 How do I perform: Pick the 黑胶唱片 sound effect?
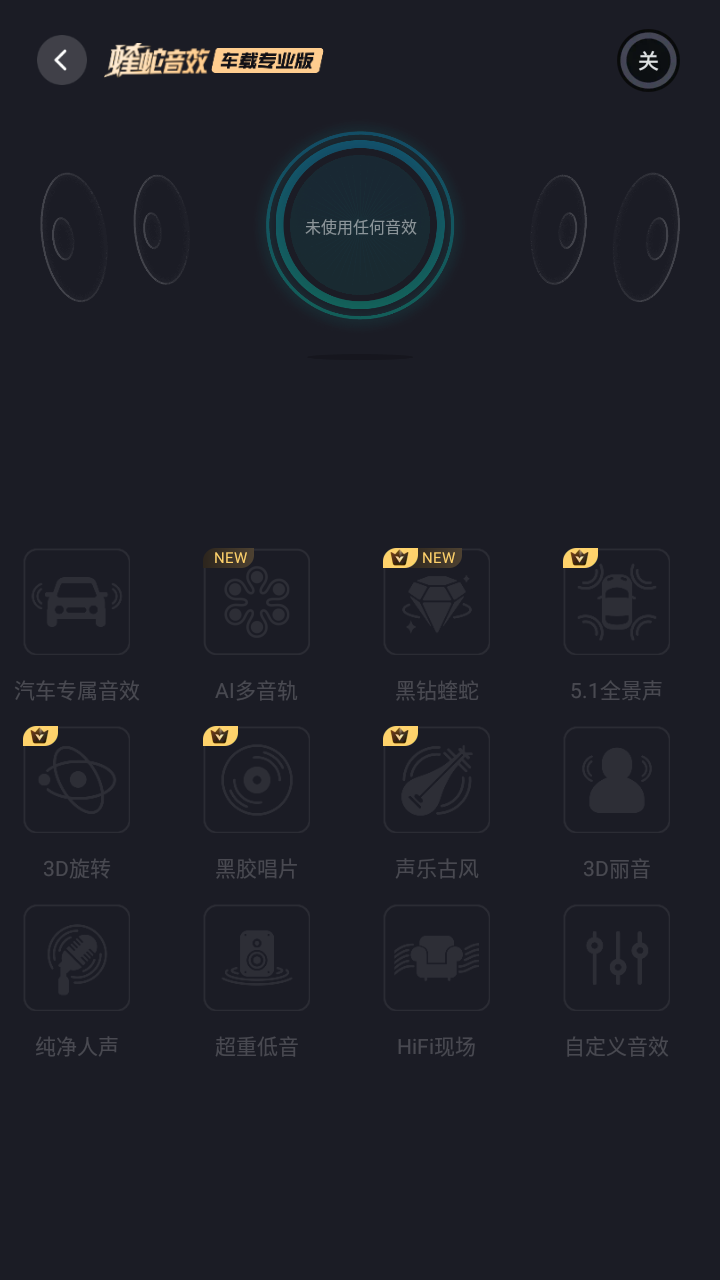257,780
